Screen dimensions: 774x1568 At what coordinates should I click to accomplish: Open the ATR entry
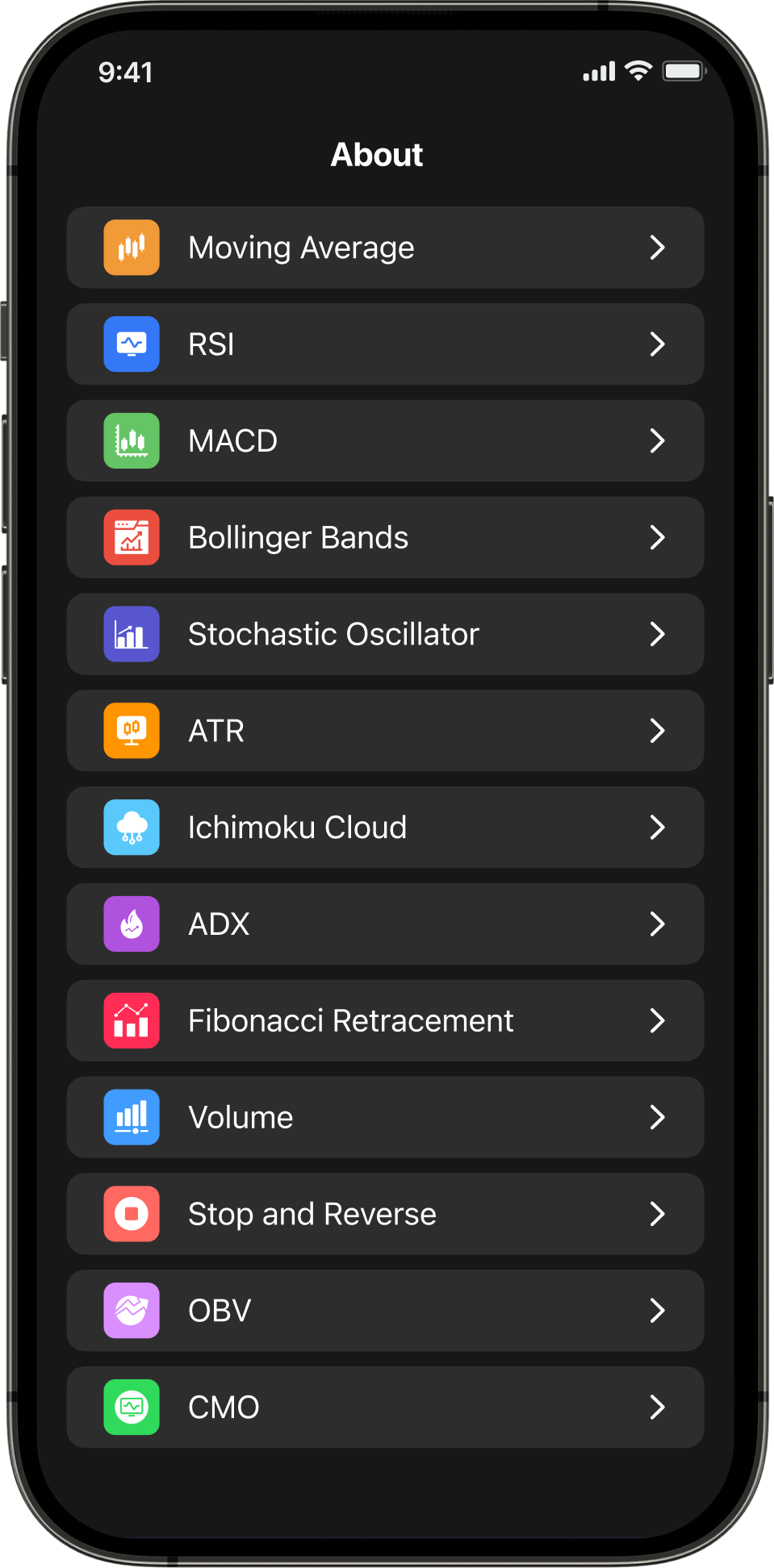pyautogui.click(x=385, y=731)
